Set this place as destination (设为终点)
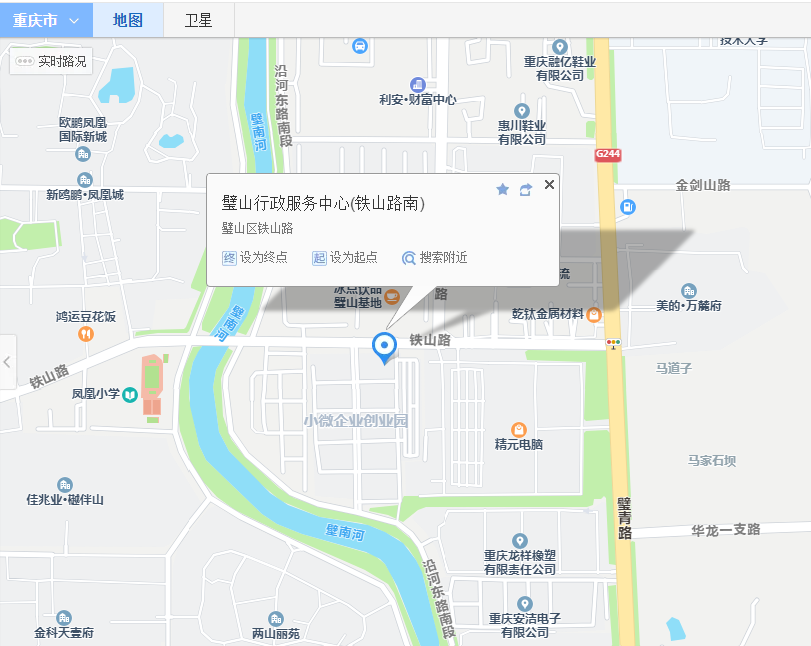811x646 pixels. pos(255,258)
